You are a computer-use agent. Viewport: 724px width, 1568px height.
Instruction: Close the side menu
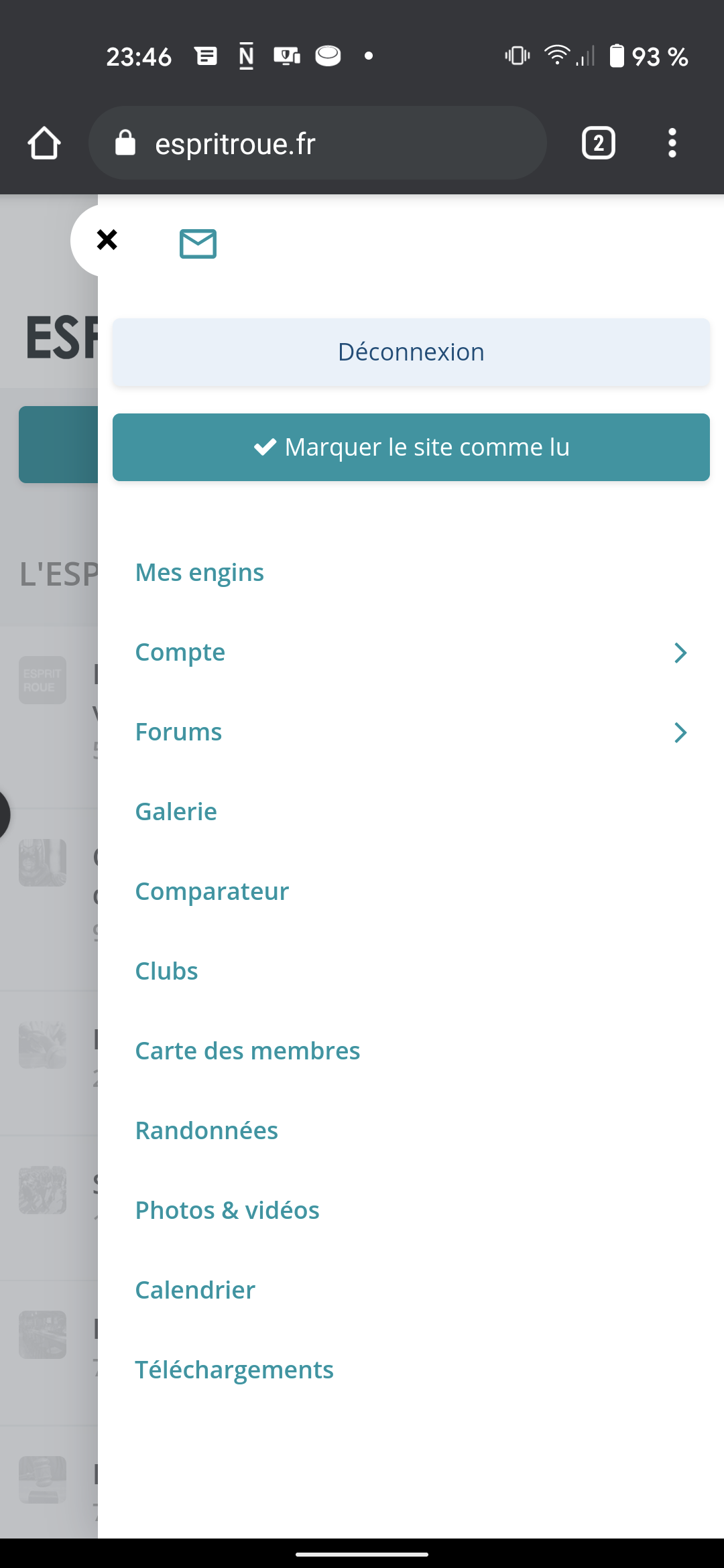point(107,240)
